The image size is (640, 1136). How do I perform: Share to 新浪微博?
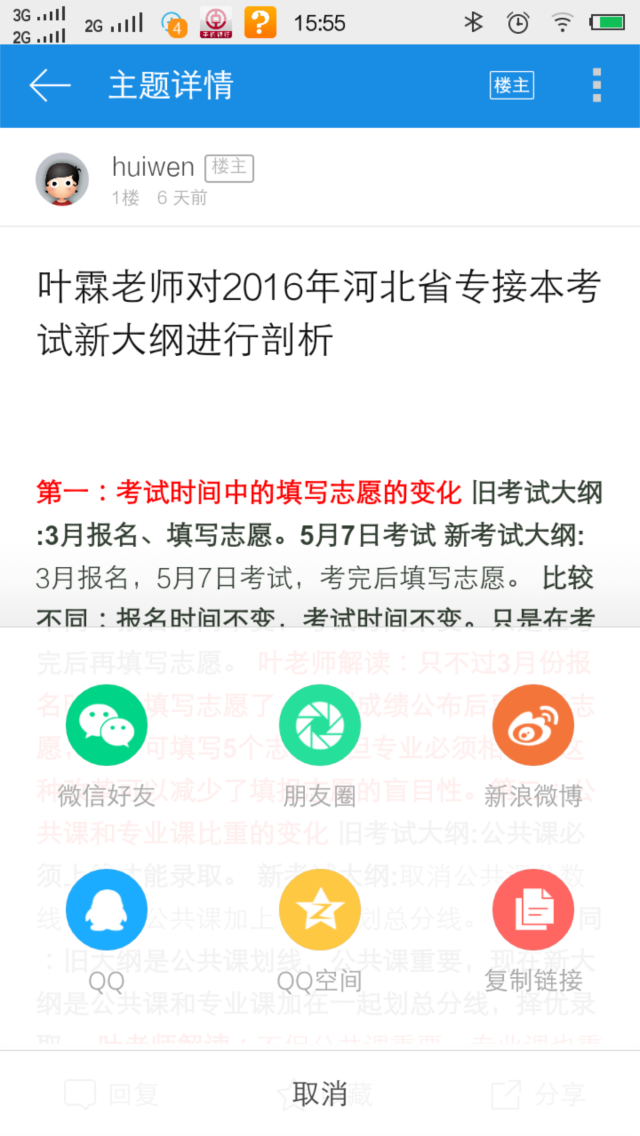[532, 724]
